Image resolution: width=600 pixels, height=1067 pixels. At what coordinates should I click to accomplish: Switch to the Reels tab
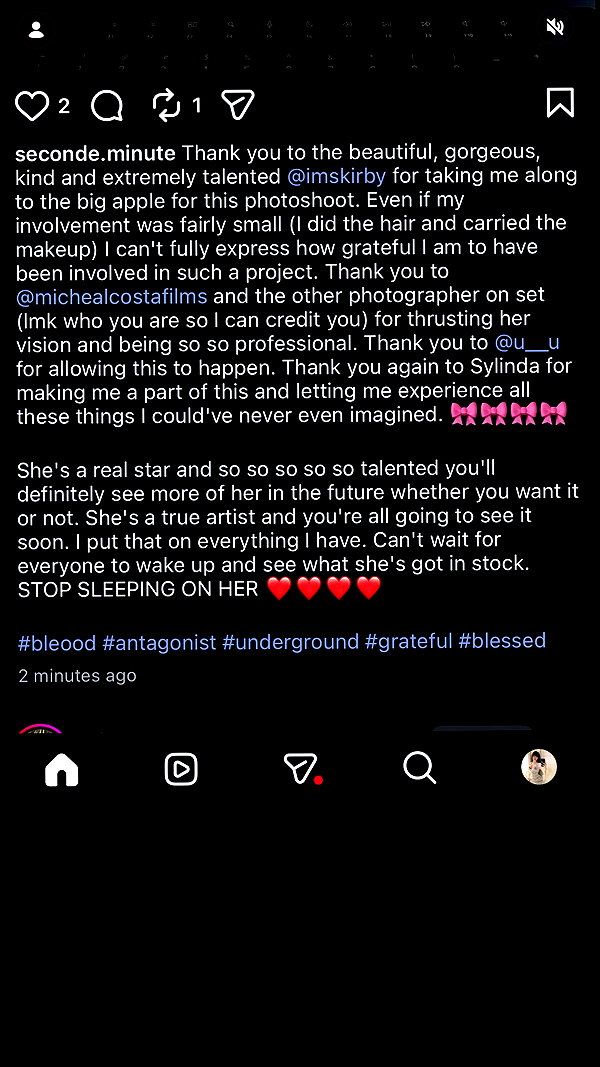(181, 770)
